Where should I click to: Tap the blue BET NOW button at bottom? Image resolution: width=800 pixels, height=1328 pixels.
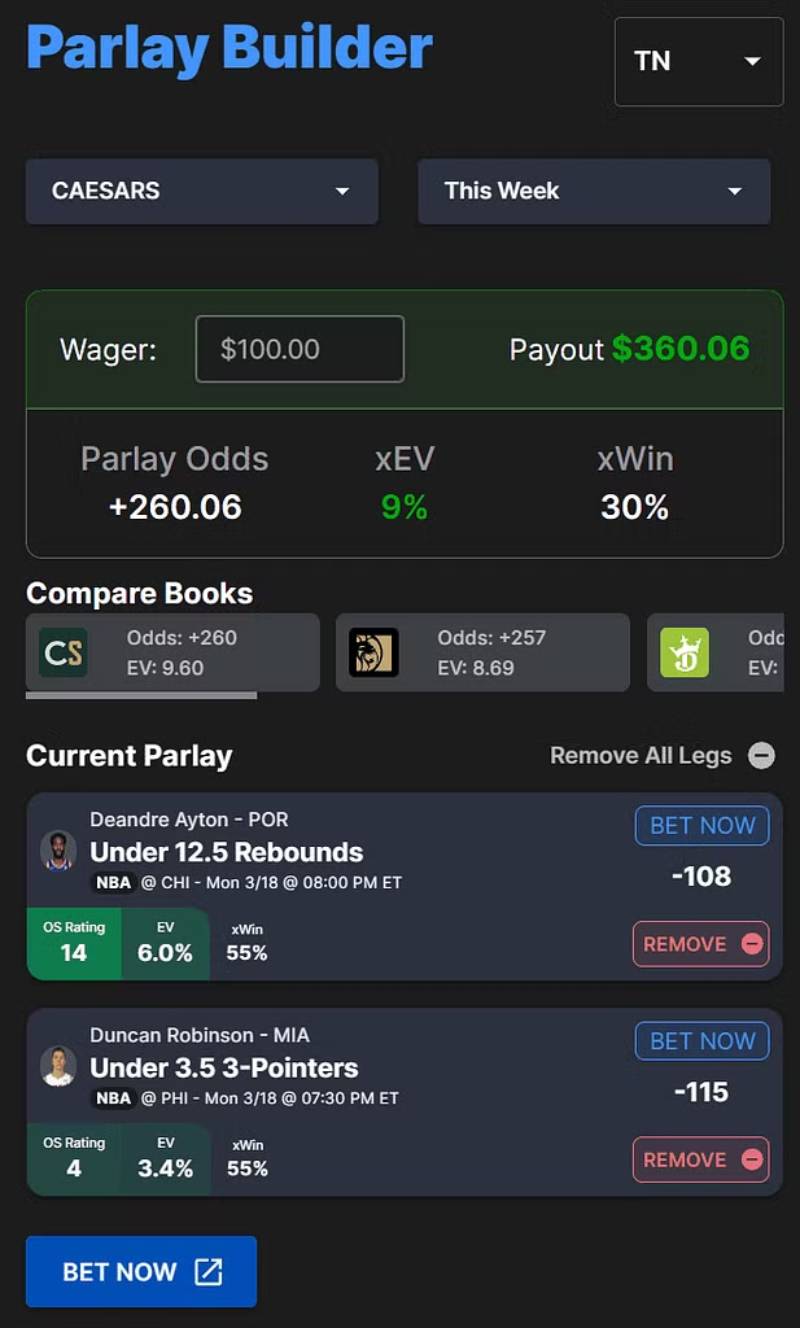tap(141, 1272)
